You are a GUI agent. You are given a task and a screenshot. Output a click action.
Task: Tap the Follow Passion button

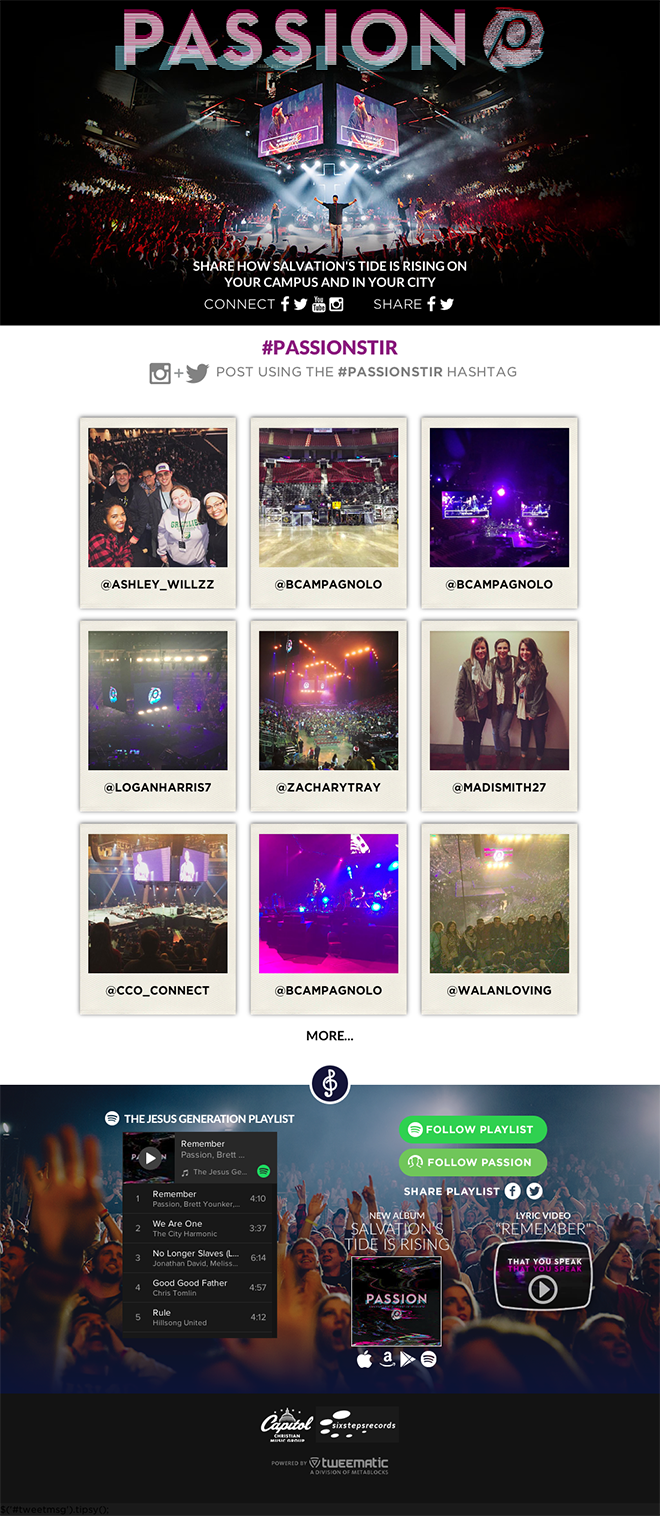tap(473, 1162)
